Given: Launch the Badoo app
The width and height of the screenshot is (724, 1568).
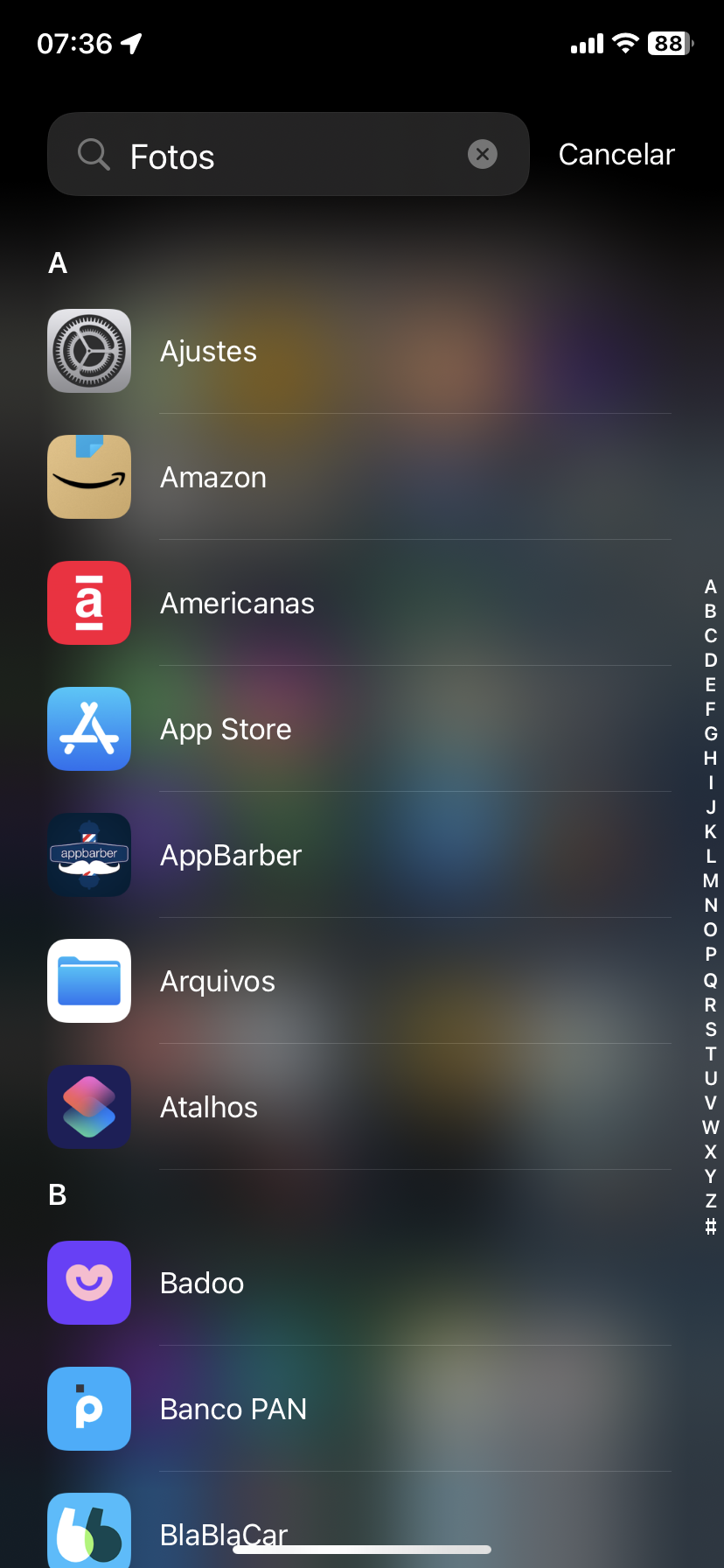Looking at the screenshot, I should [x=202, y=1283].
